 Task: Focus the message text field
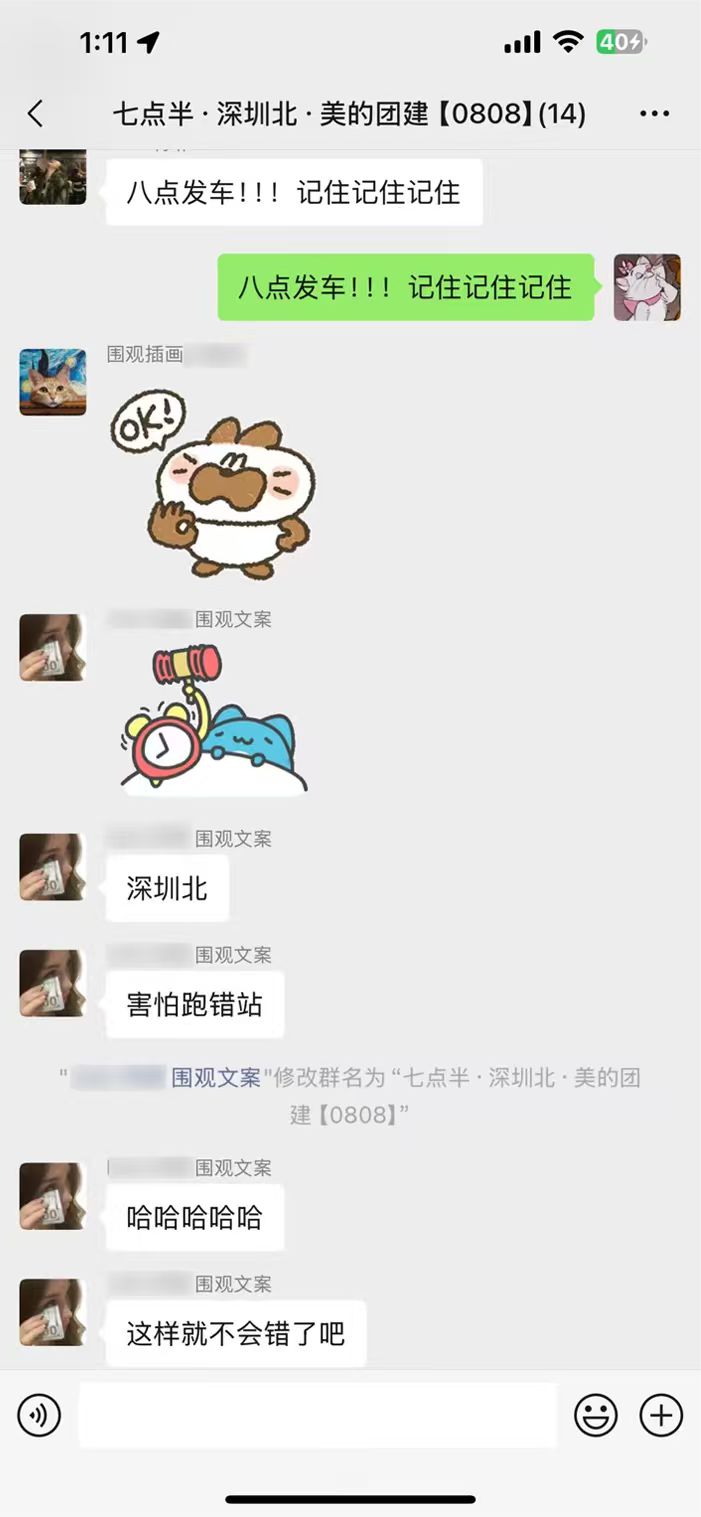tap(317, 1416)
